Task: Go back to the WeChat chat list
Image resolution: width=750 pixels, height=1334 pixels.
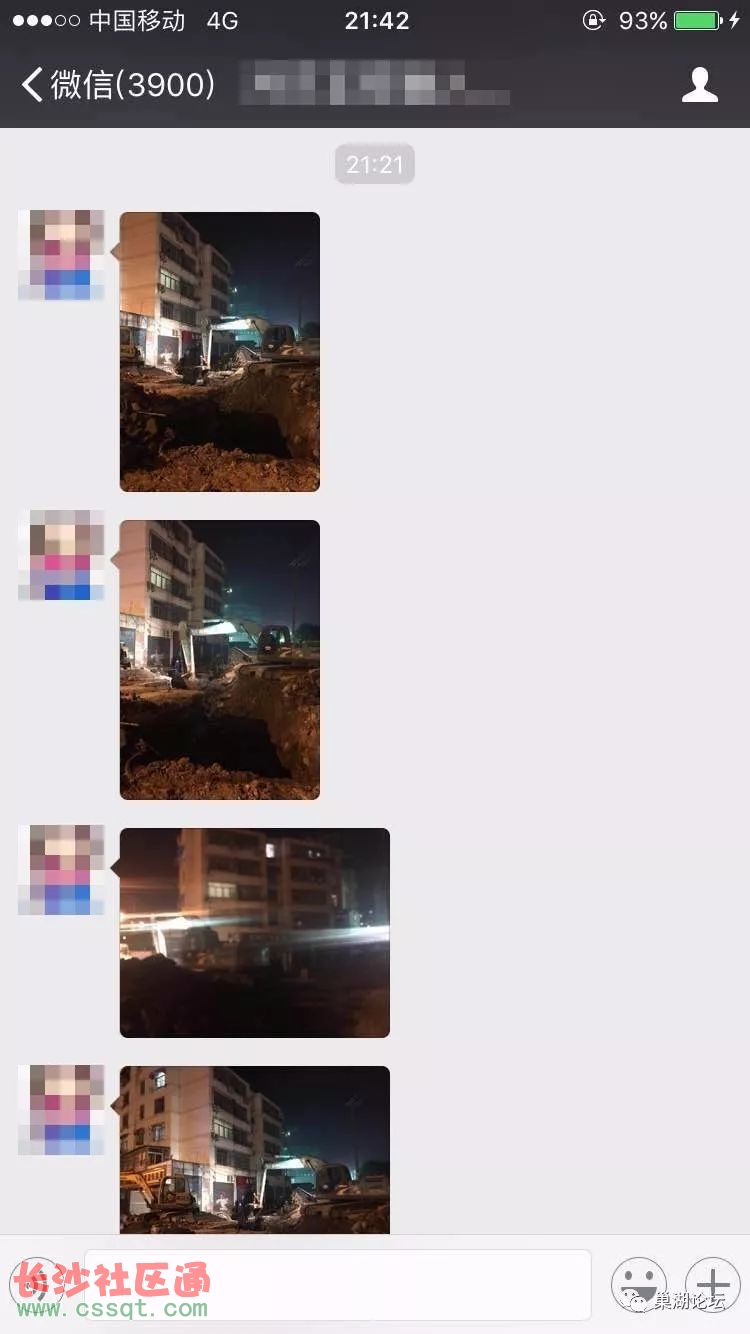Action: (115, 85)
